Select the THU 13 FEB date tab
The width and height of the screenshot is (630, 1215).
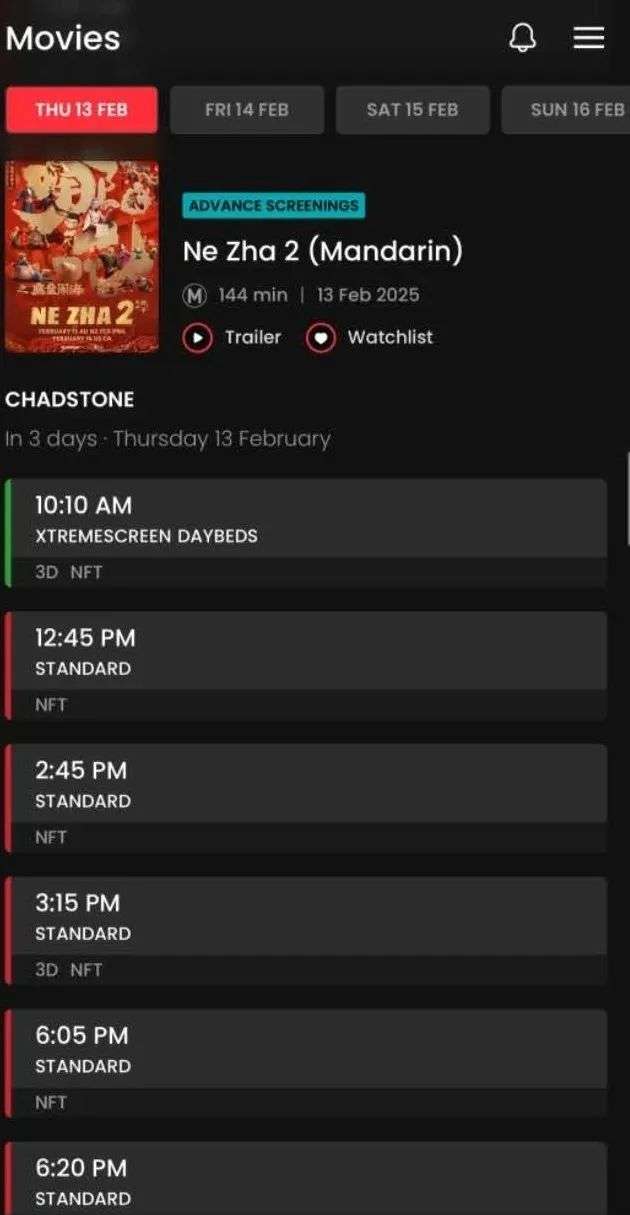pos(82,110)
